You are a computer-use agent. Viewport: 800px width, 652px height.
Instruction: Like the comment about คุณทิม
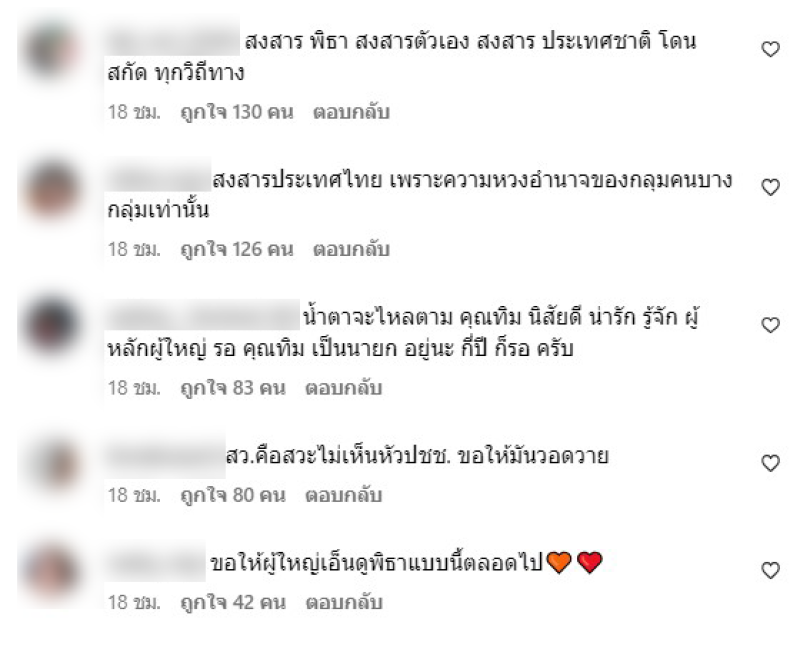pyautogui.click(x=770, y=325)
